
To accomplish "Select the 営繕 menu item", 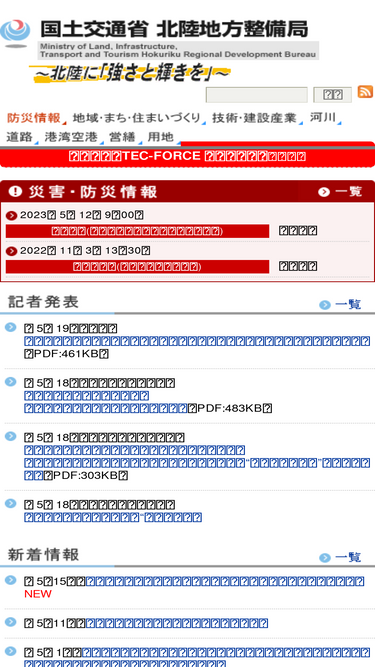I will point(122,137).
